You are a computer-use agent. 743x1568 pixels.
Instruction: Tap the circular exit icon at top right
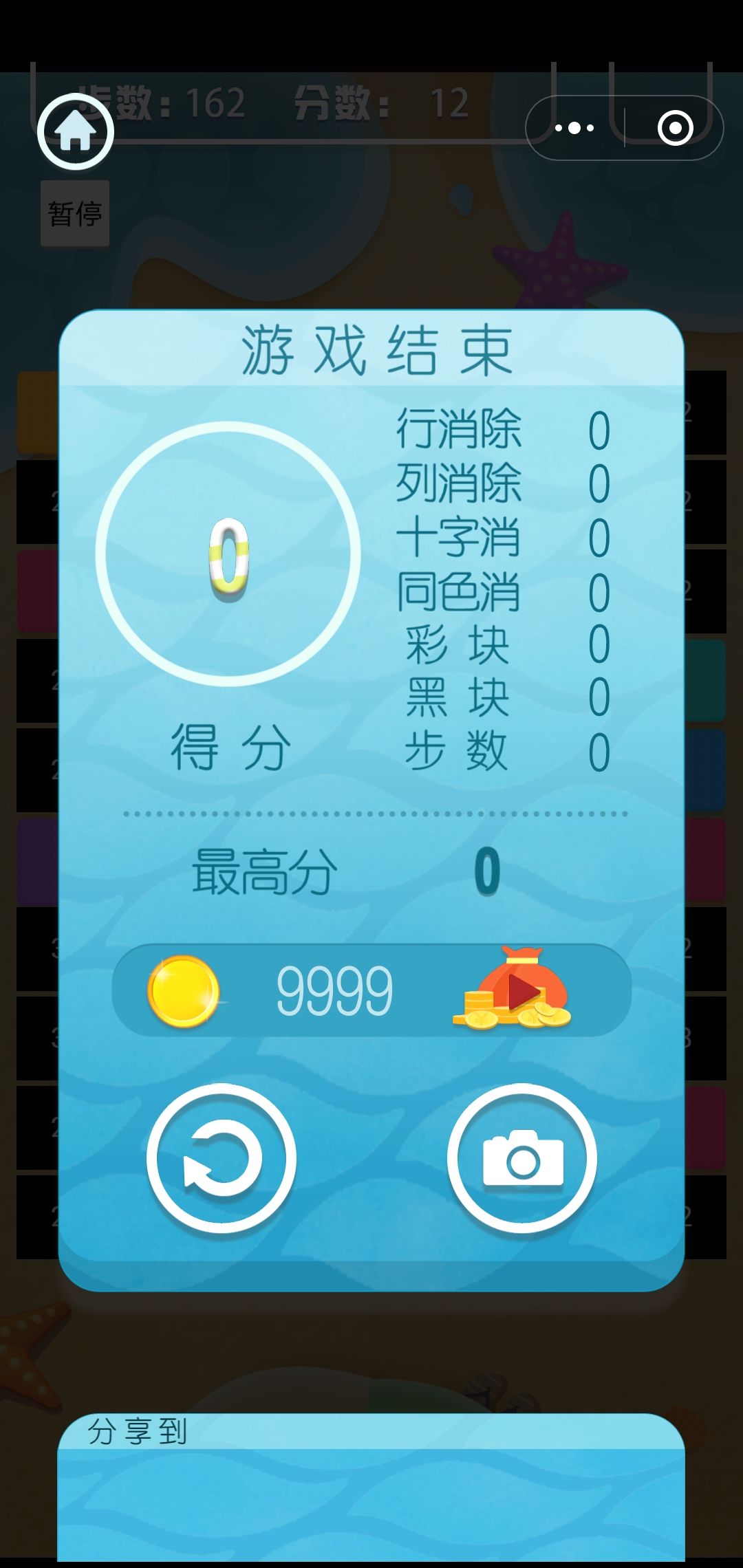pyautogui.click(x=675, y=127)
